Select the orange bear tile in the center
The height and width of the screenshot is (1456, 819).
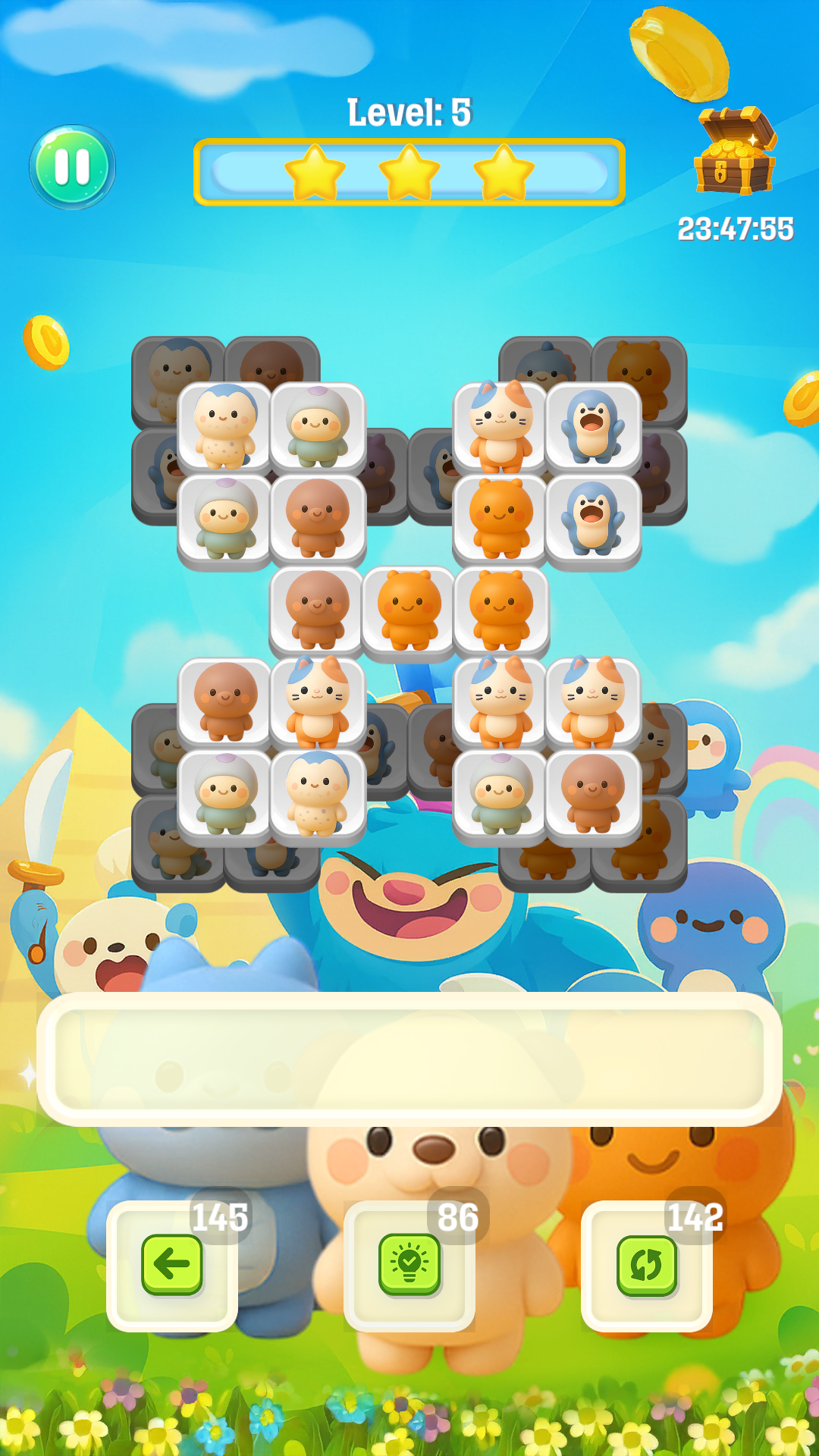click(x=409, y=612)
